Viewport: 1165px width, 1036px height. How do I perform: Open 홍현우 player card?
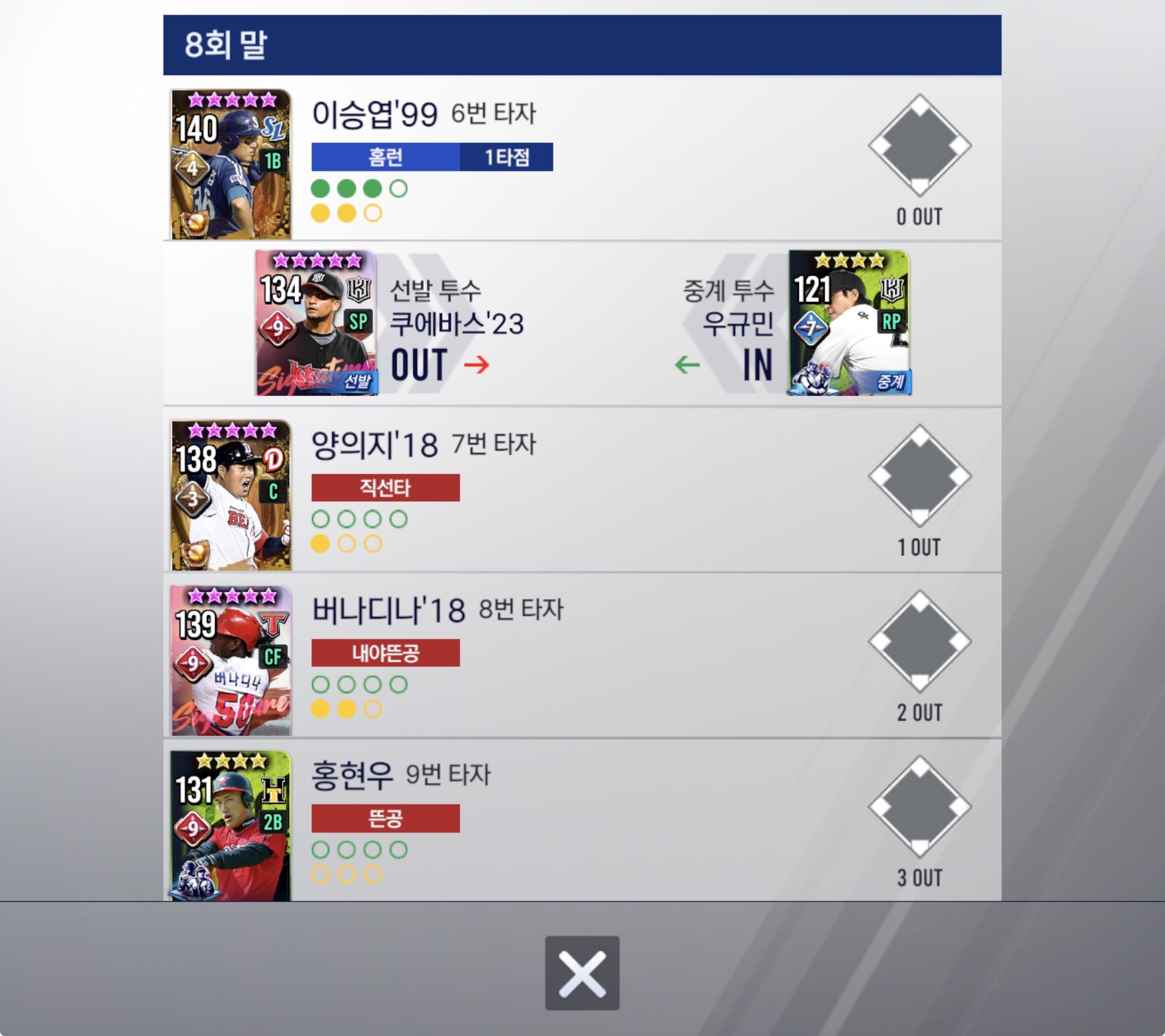[231, 825]
